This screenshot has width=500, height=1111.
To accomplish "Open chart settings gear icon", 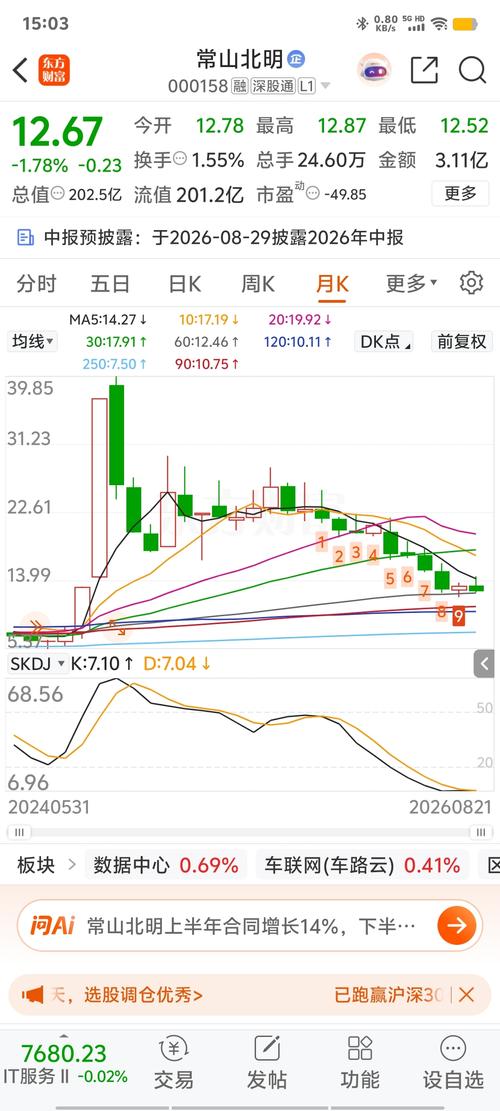I will click(x=471, y=283).
